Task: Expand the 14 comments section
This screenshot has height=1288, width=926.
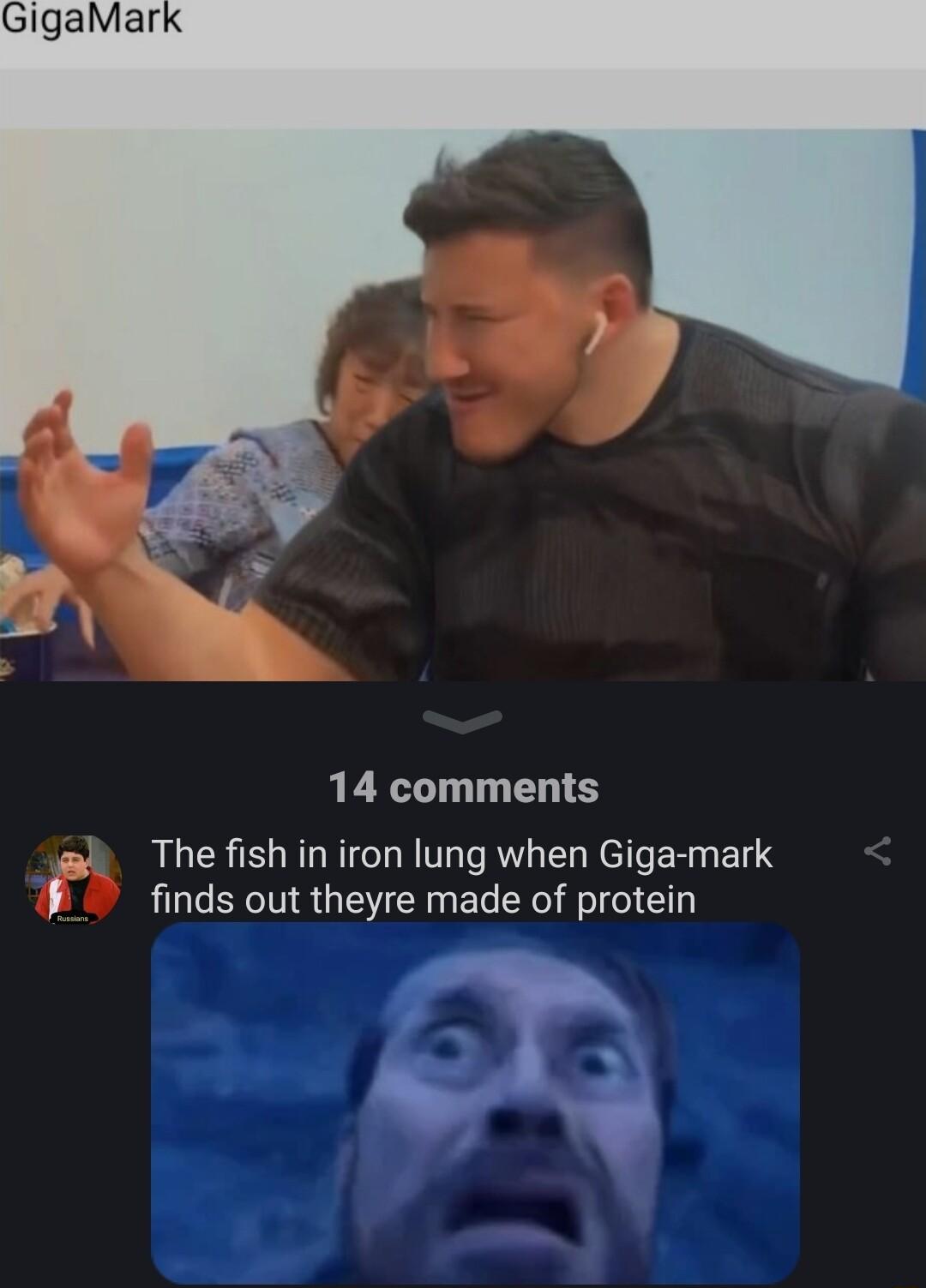Action: 463,790
